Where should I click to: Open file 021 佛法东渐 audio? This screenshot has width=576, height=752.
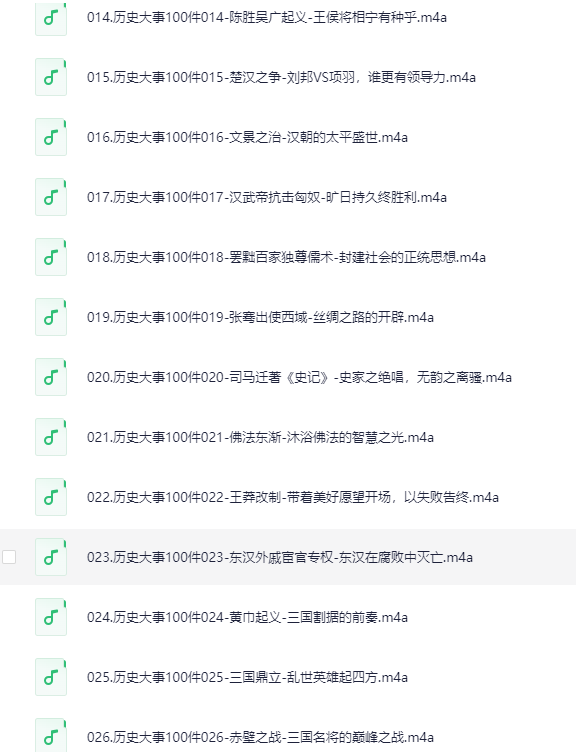(x=260, y=437)
